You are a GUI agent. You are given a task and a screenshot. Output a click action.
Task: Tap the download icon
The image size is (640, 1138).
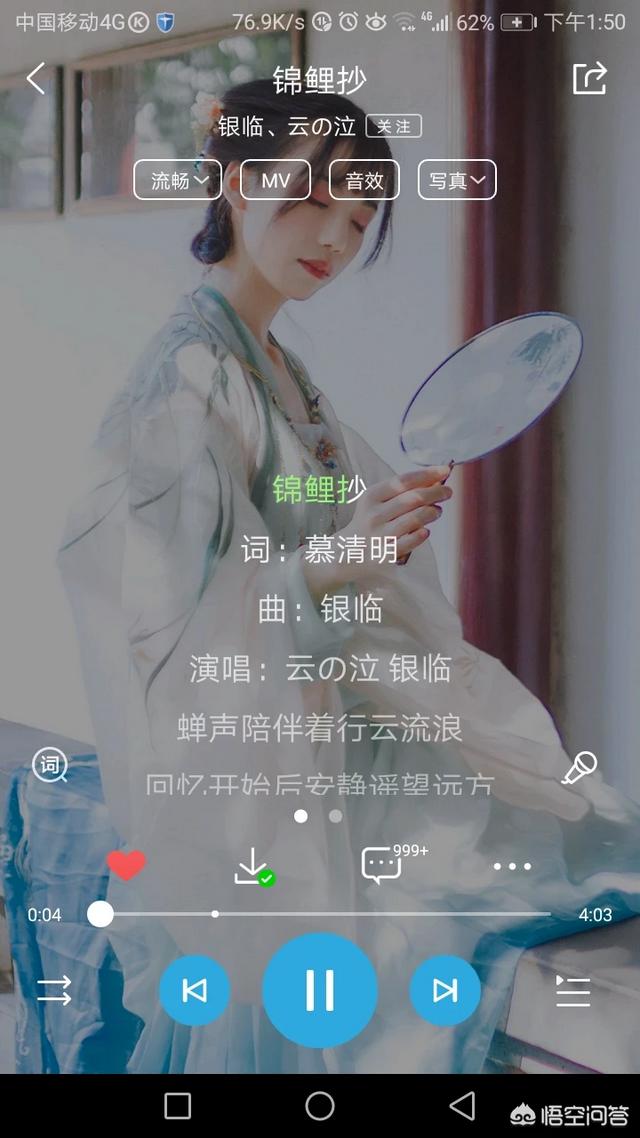pyautogui.click(x=254, y=867)
